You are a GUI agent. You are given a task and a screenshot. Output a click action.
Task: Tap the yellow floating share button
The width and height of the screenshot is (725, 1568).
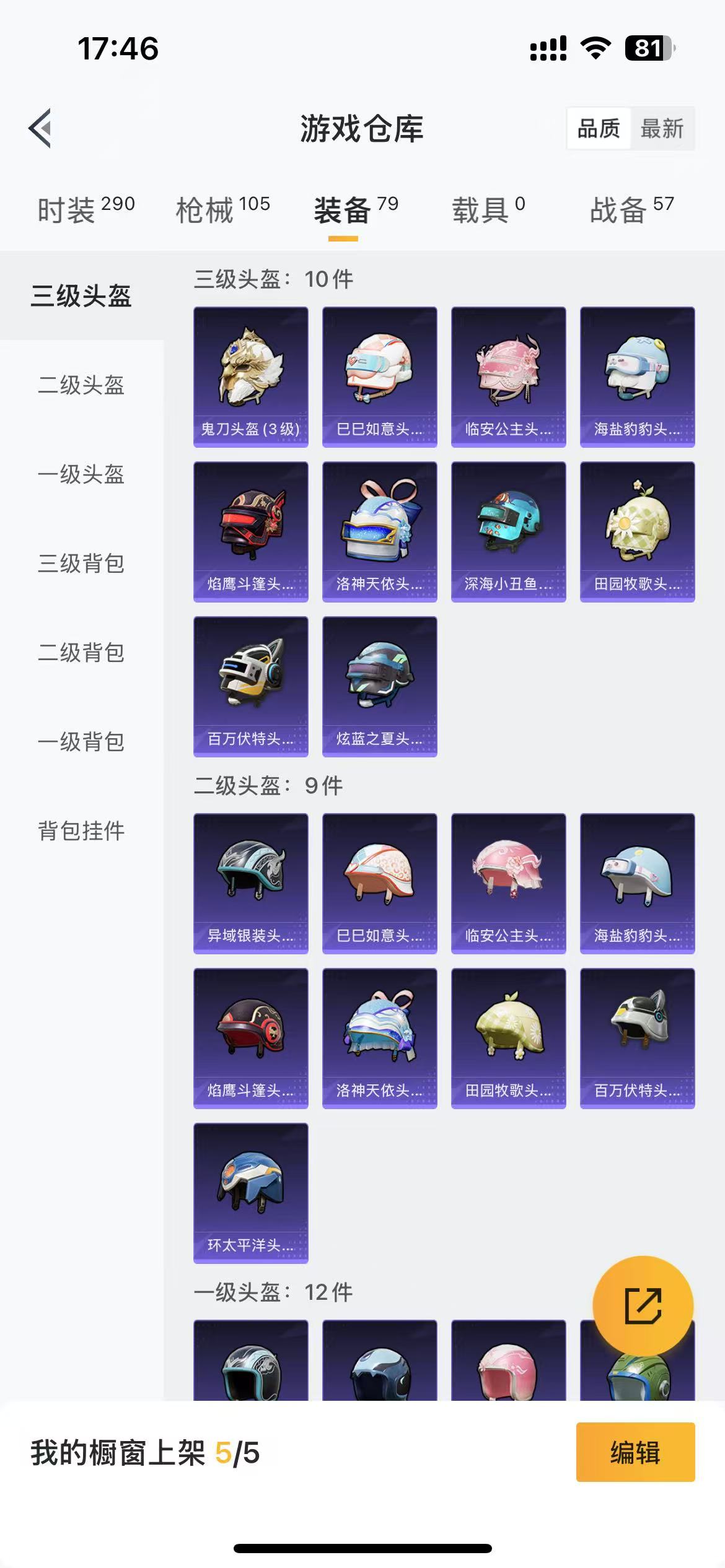point(643,1305)
